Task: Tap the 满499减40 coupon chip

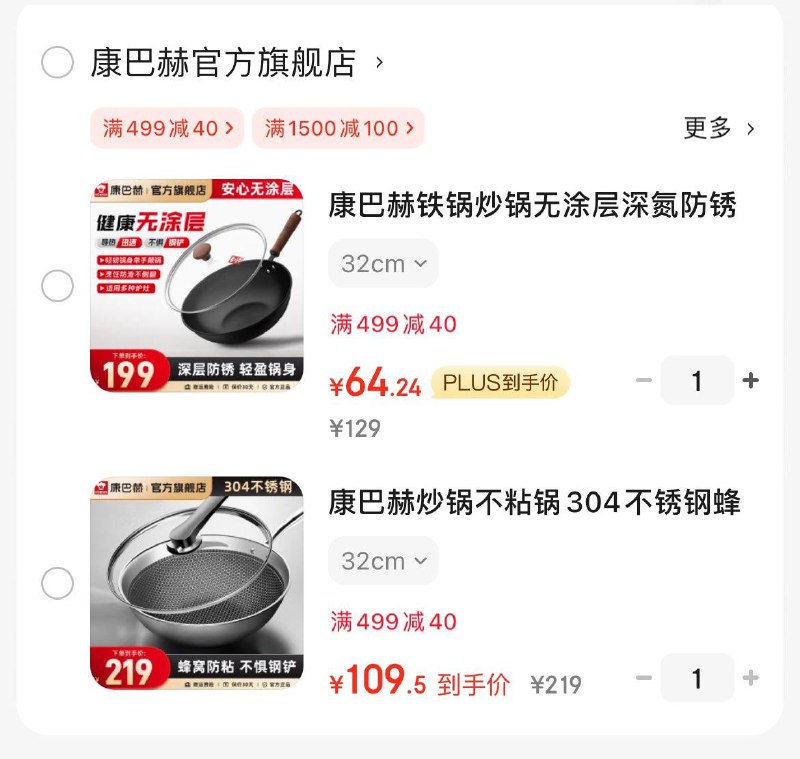Action: point(167,128)
